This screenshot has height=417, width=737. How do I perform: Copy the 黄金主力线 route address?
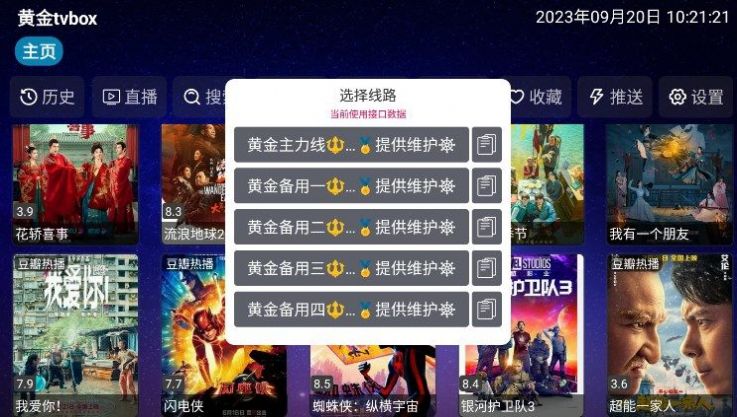pos(487,145)
